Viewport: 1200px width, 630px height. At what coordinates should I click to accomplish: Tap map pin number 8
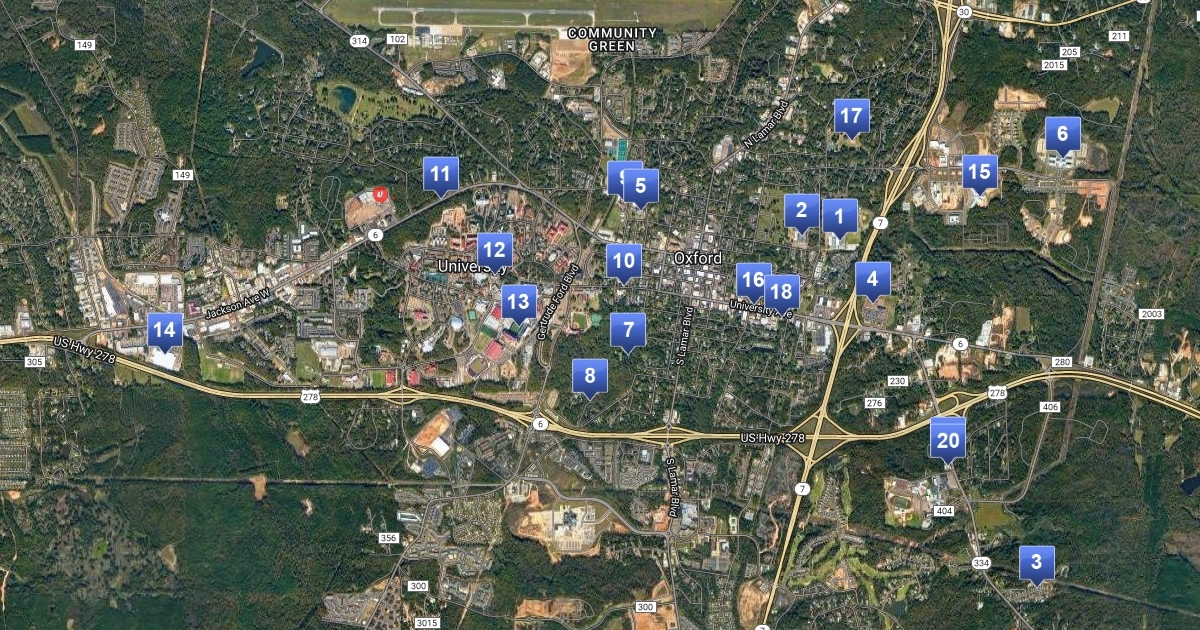pyautogui.click(x=590, y=376)
